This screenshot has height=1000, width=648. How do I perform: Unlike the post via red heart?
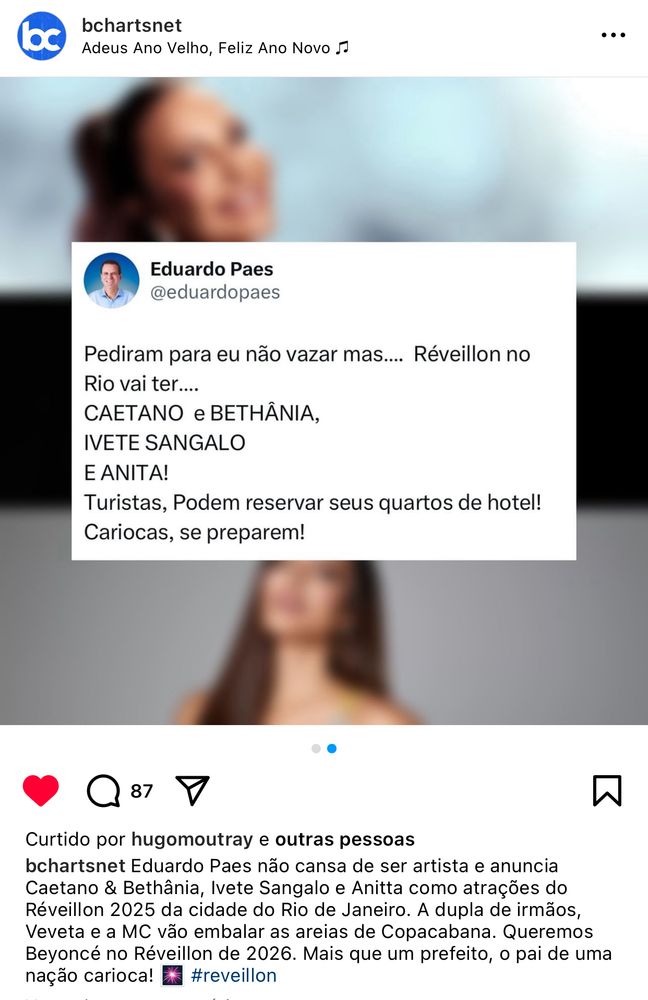pyautogui.click(x=41, y=791)
